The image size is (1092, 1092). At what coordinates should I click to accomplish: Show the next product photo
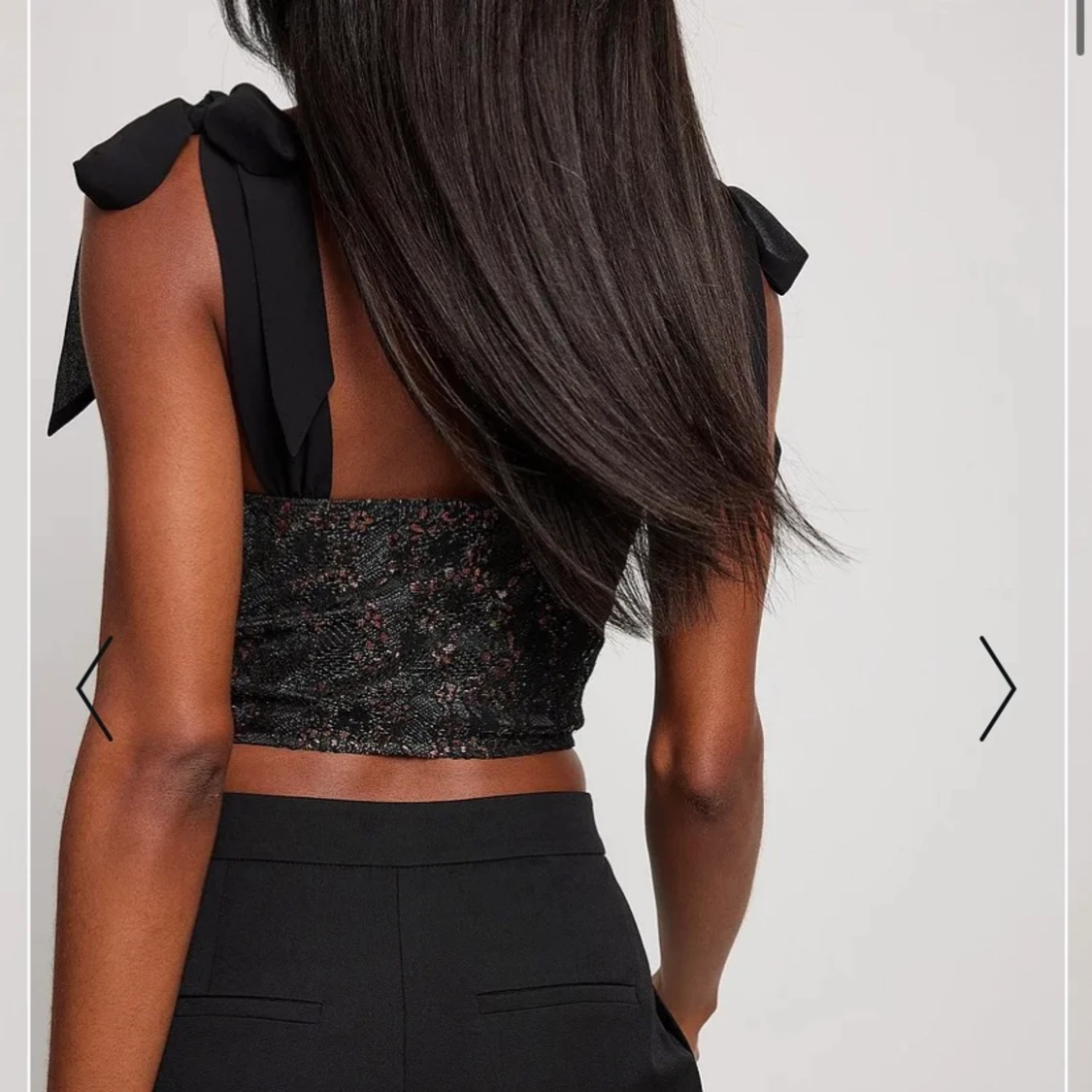(997, 688)
